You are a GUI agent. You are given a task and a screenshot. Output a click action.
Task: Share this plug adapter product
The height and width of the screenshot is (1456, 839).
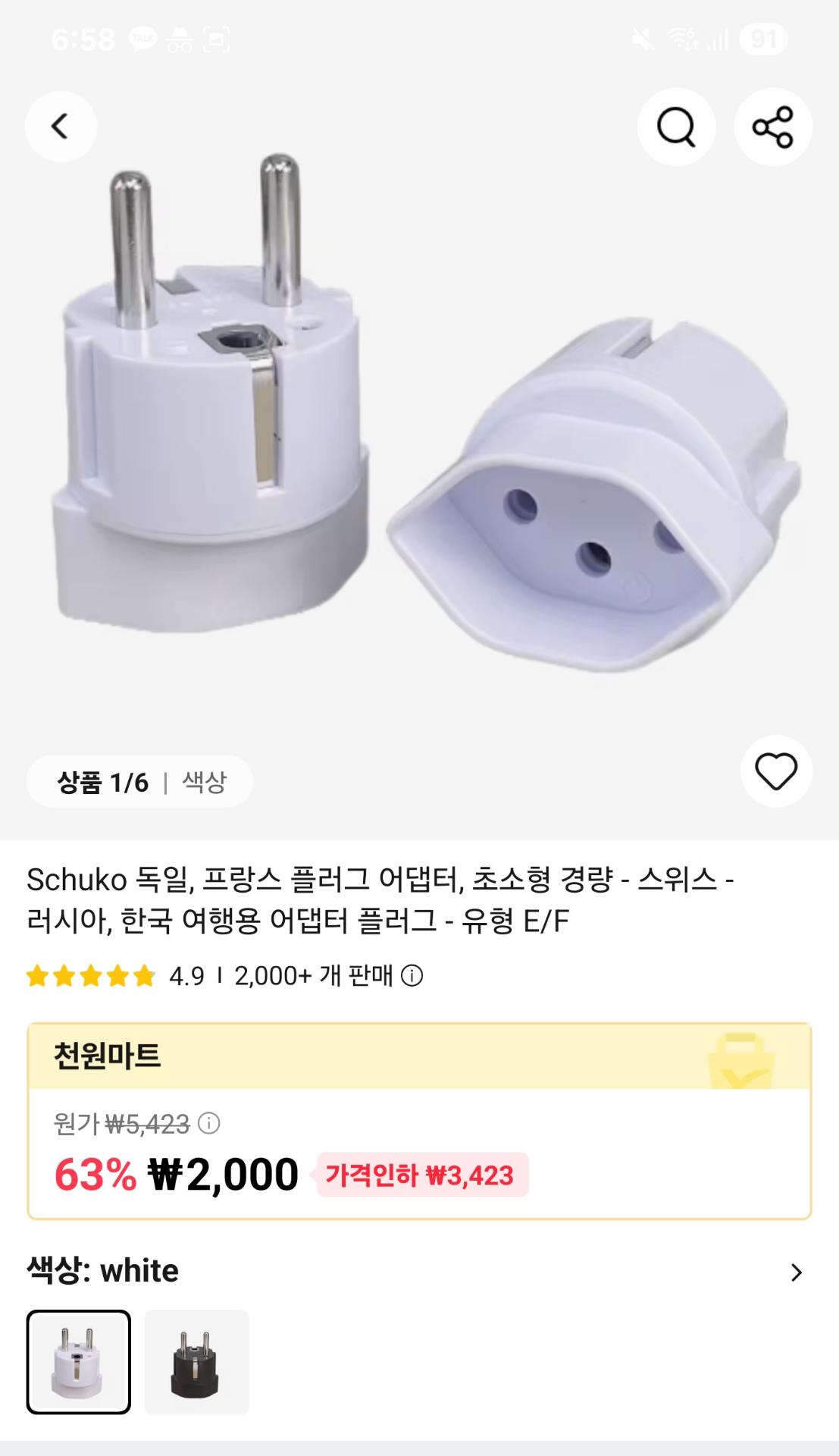point(772,127)
